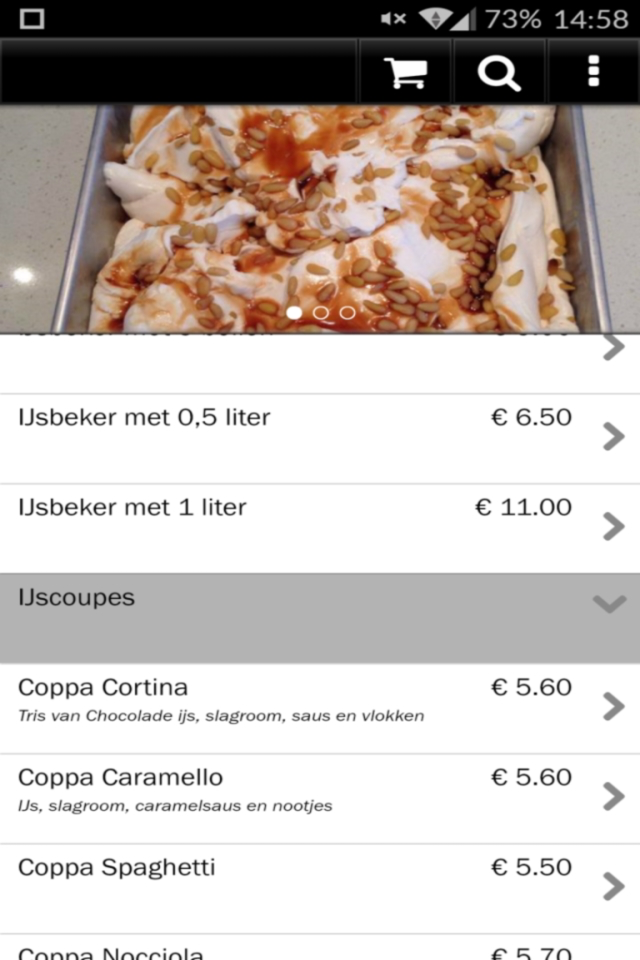The height and width of the screenshot is (960, 640).
Task: Select IJsbeker met 1 liter
Action: (x=320, y=528)
